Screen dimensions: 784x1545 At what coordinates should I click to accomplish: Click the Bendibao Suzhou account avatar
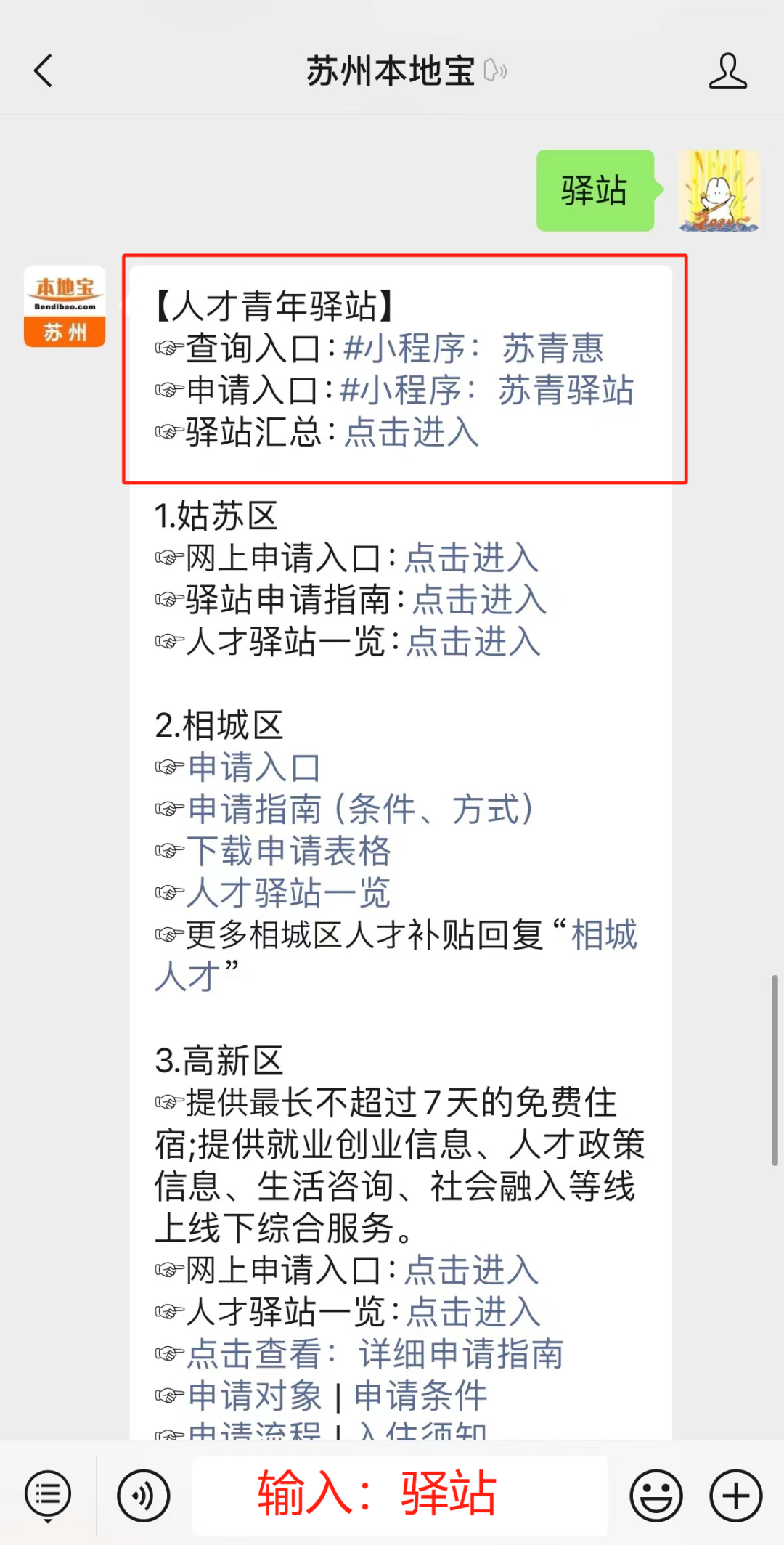pyautogui.click(x=64, y=305)
